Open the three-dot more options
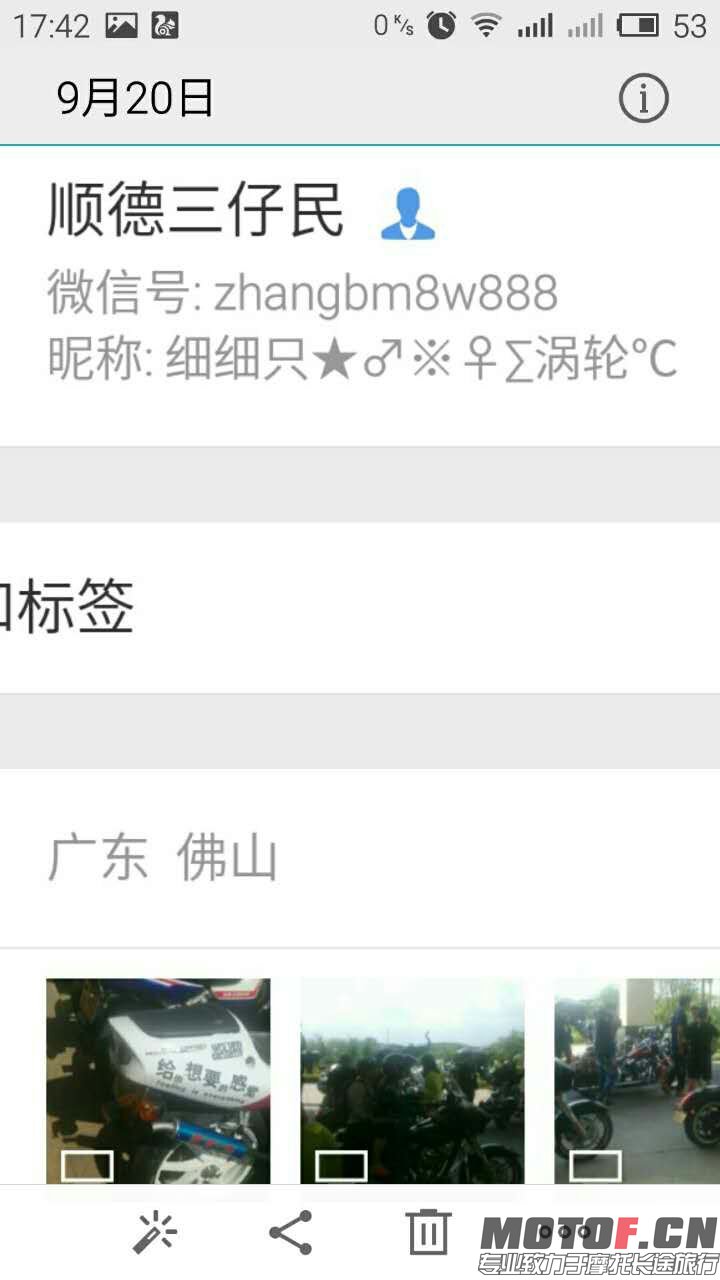The width and height of the screenshot is (720, 1280). tap(565, 1232)
